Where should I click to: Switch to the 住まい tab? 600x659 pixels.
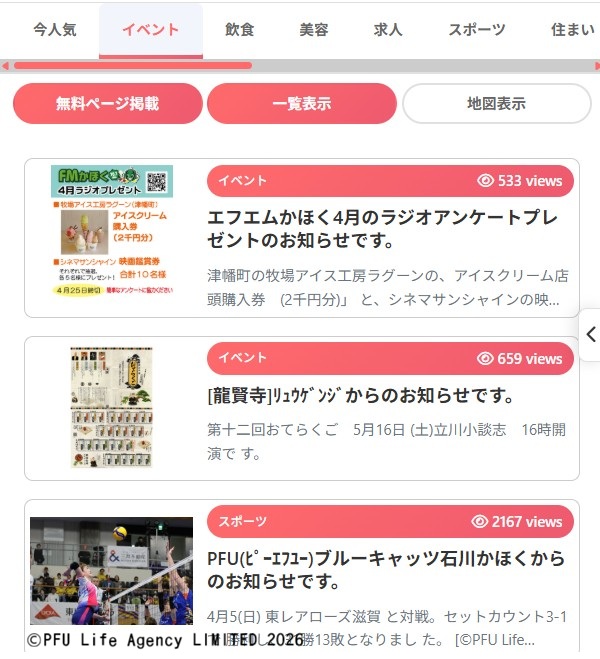pyautogui.click(x=572, y=30)
